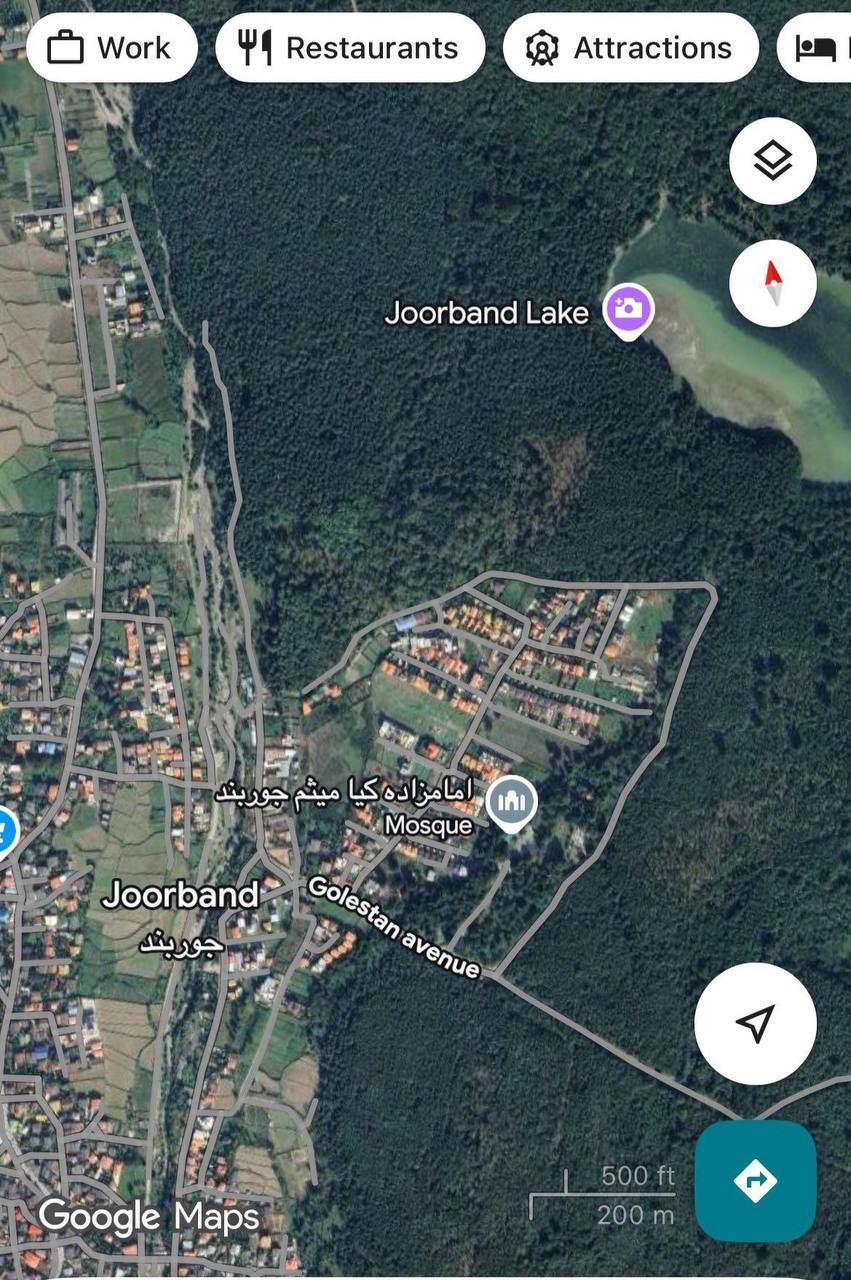The width and height of the screenshot is (851, 1280).
Task: Open the Joorband Lake photo pin
Action: (x=628, y=309)
